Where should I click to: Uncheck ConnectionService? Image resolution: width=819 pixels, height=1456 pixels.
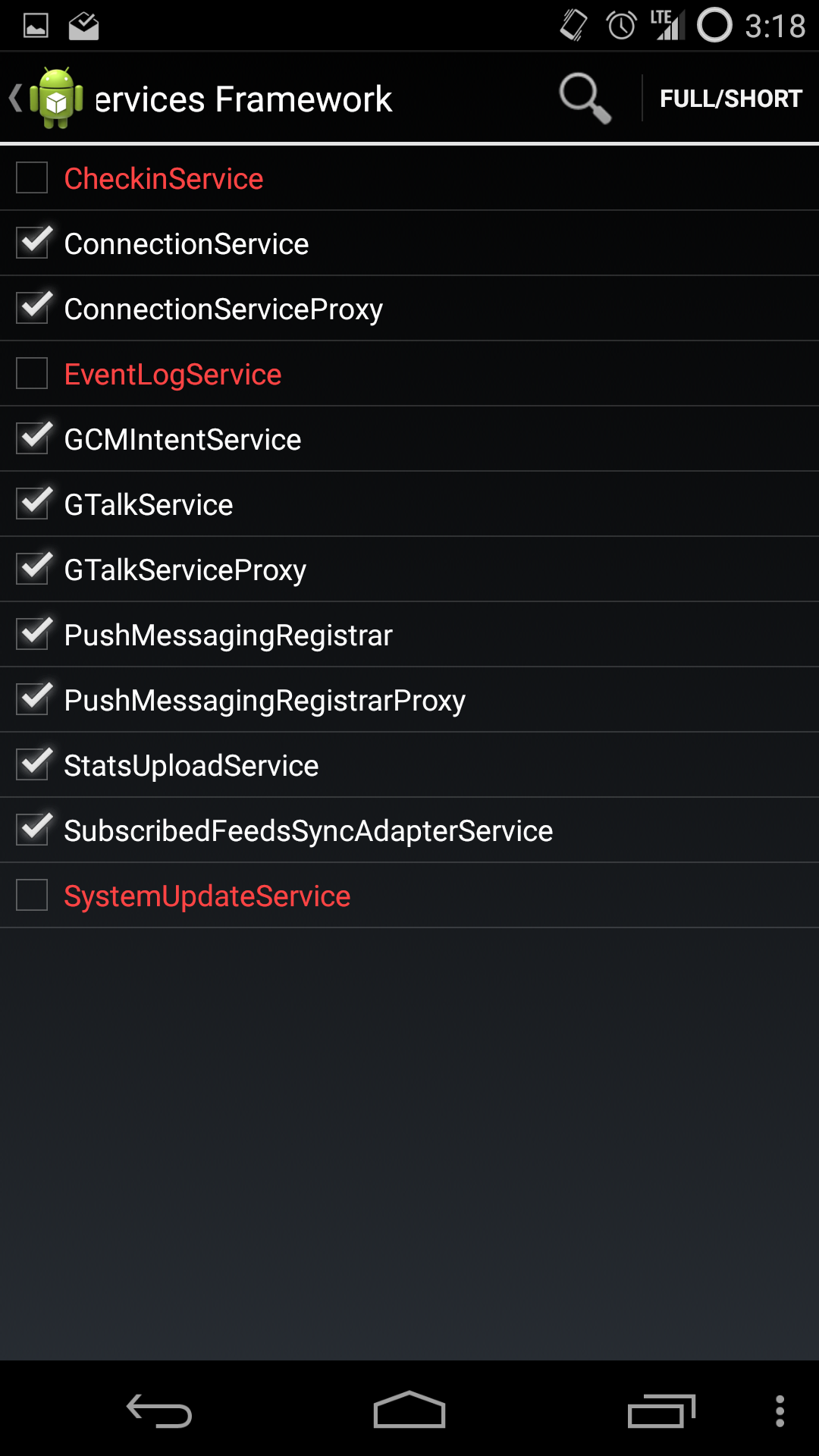(x=33, y=243)
